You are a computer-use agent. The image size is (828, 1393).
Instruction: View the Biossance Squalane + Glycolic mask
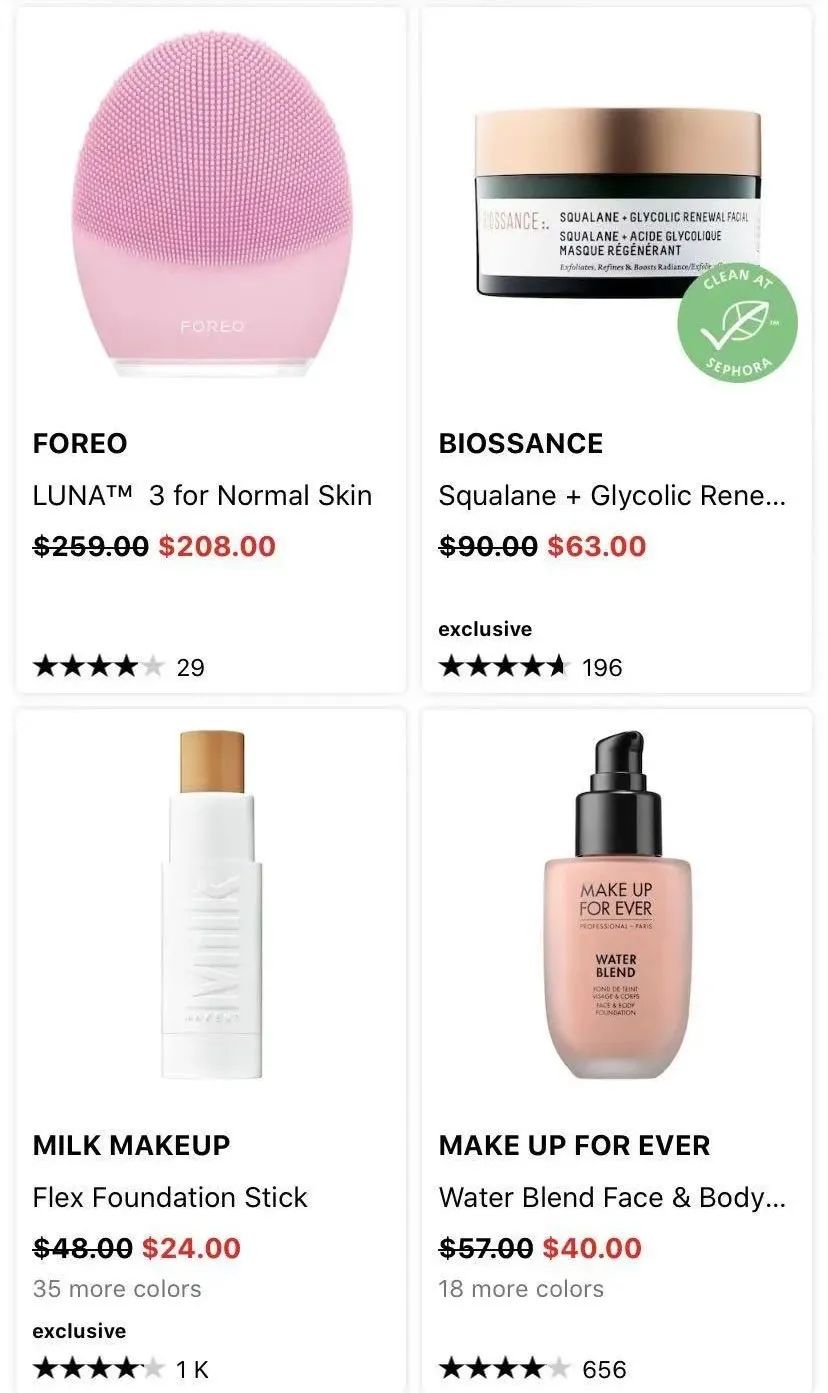point(617,350)
